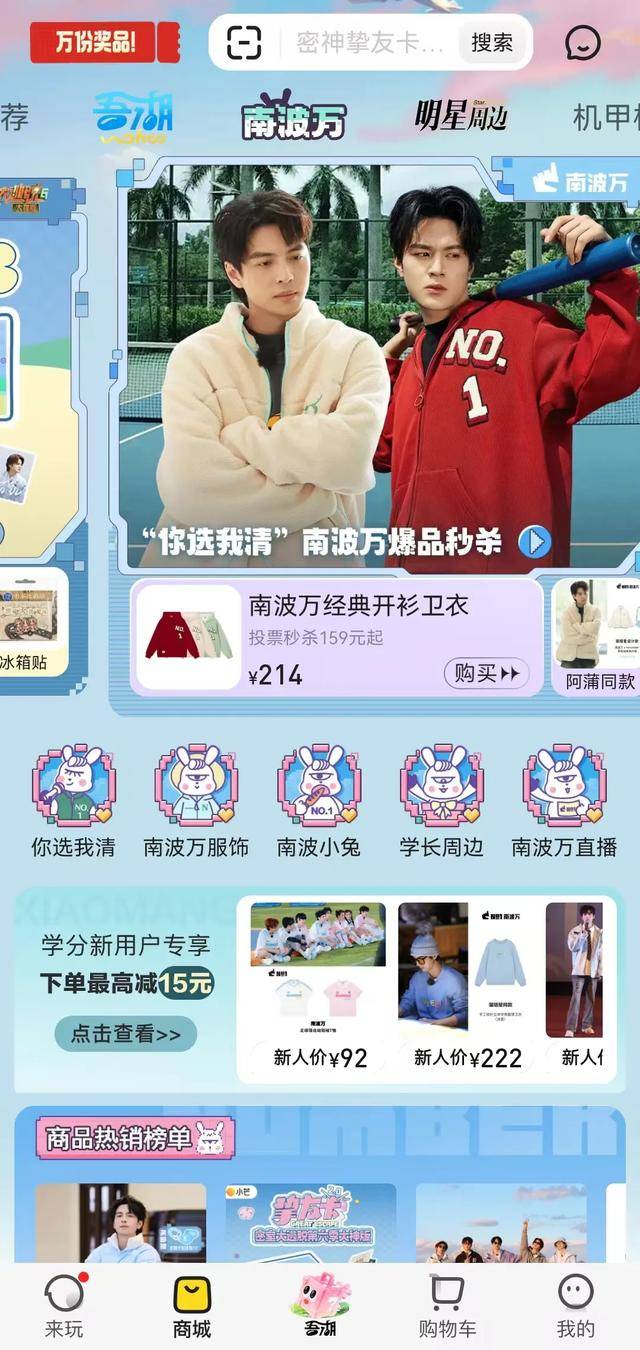The image size is (640, 1350).
Task: Open the 南波万直播 category
Action: (x=564, y=802)
